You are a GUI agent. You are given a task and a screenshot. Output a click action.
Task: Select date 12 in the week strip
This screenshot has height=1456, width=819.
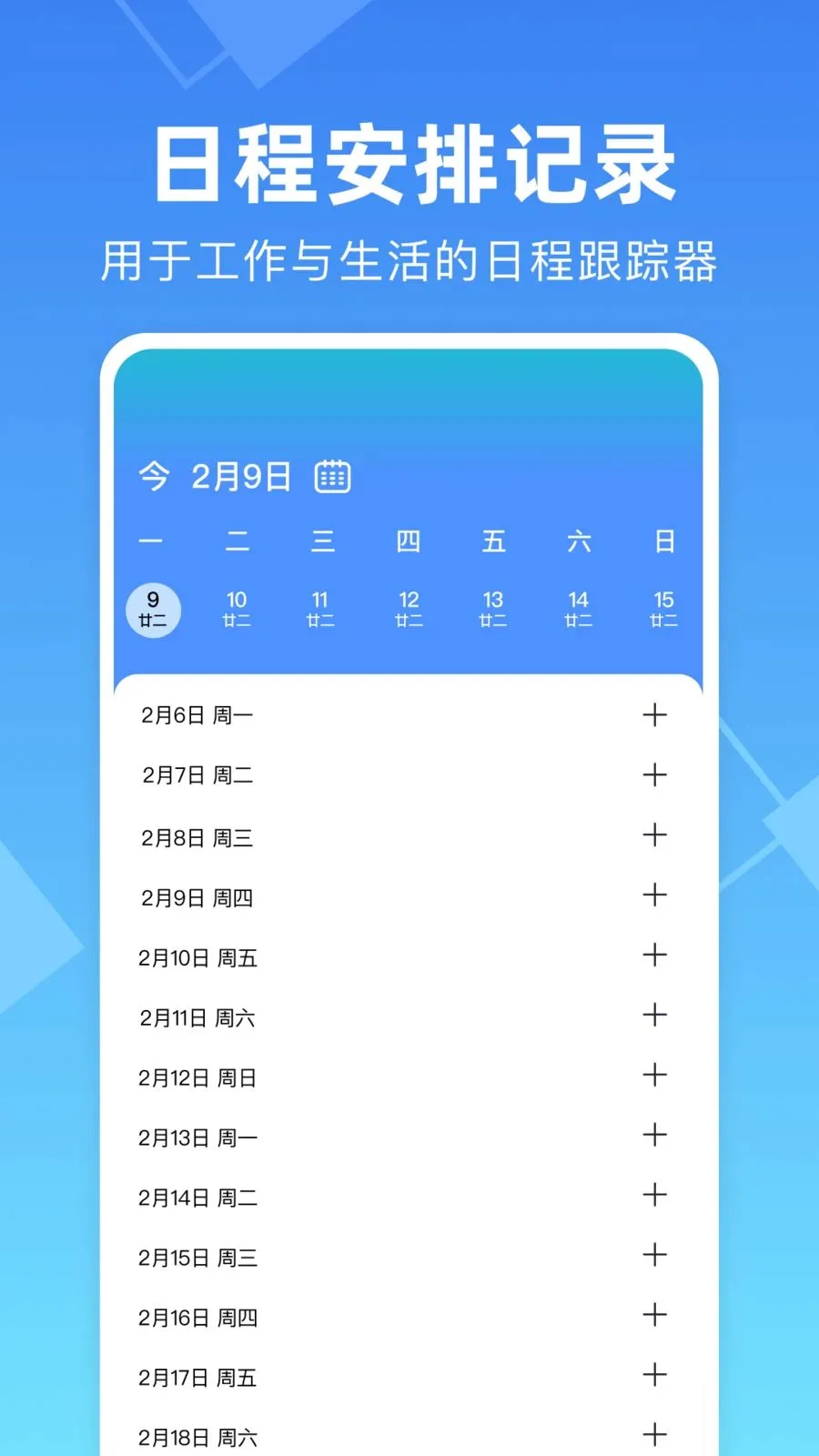[409, 608]
